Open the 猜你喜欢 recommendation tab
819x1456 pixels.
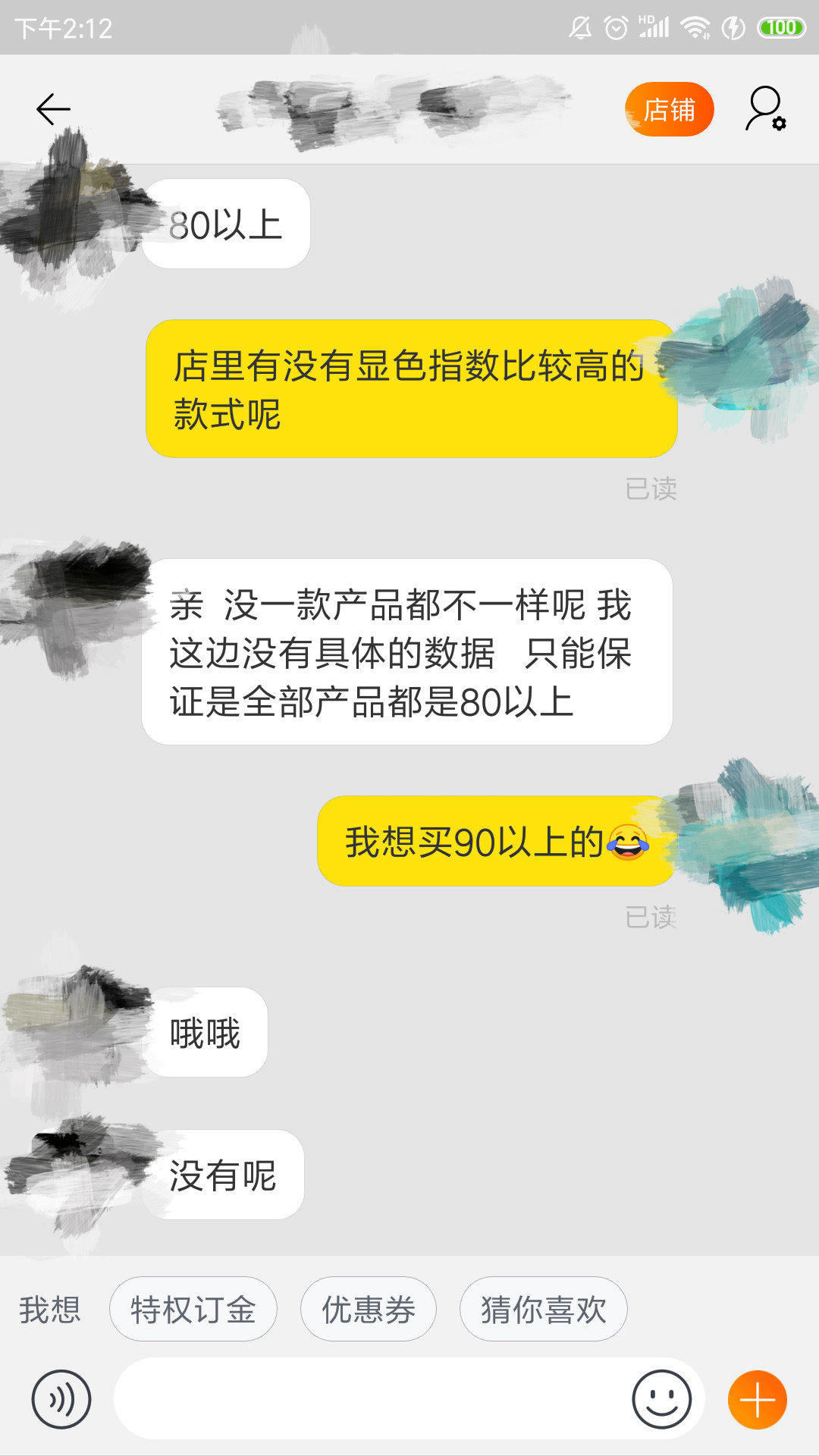(x=543, y=1308)
